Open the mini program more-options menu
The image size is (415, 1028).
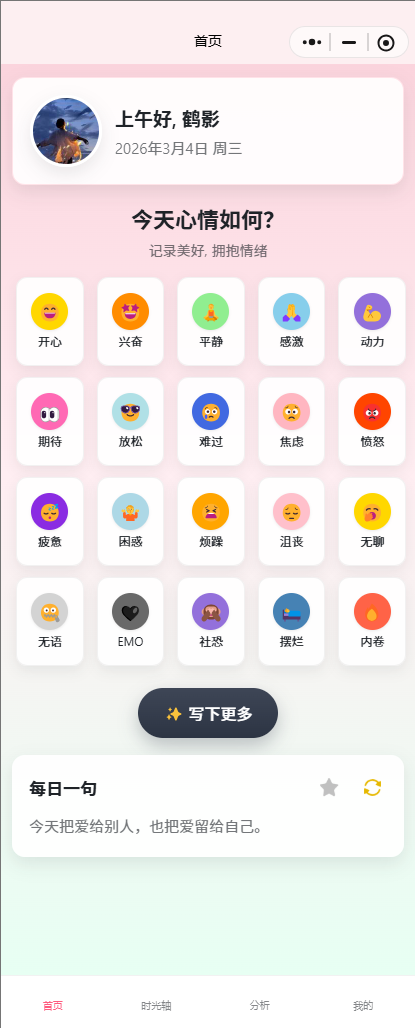click(x=312, y=43)
